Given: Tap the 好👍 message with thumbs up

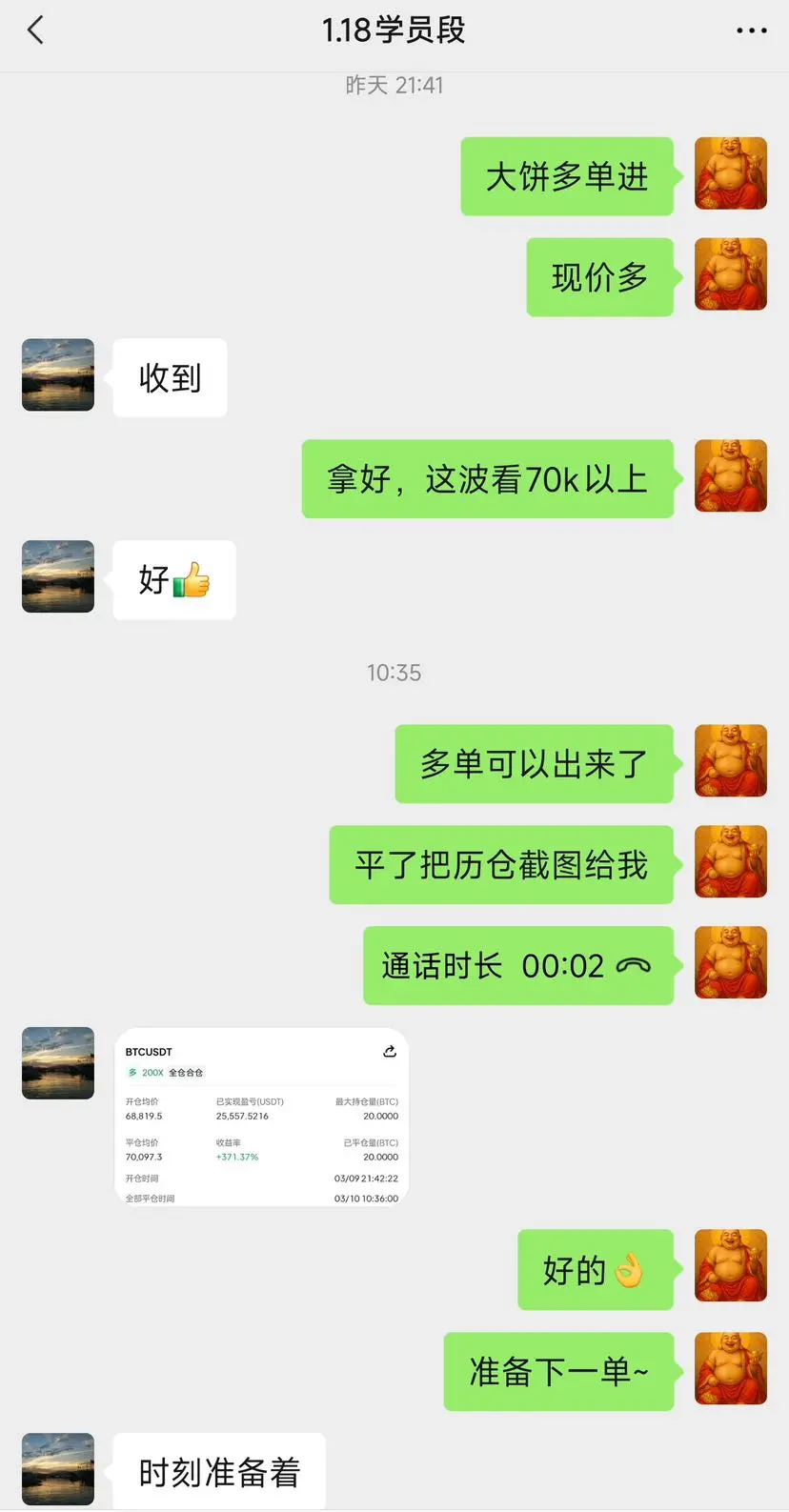Looking at the screenshot, I should [173, 579].
